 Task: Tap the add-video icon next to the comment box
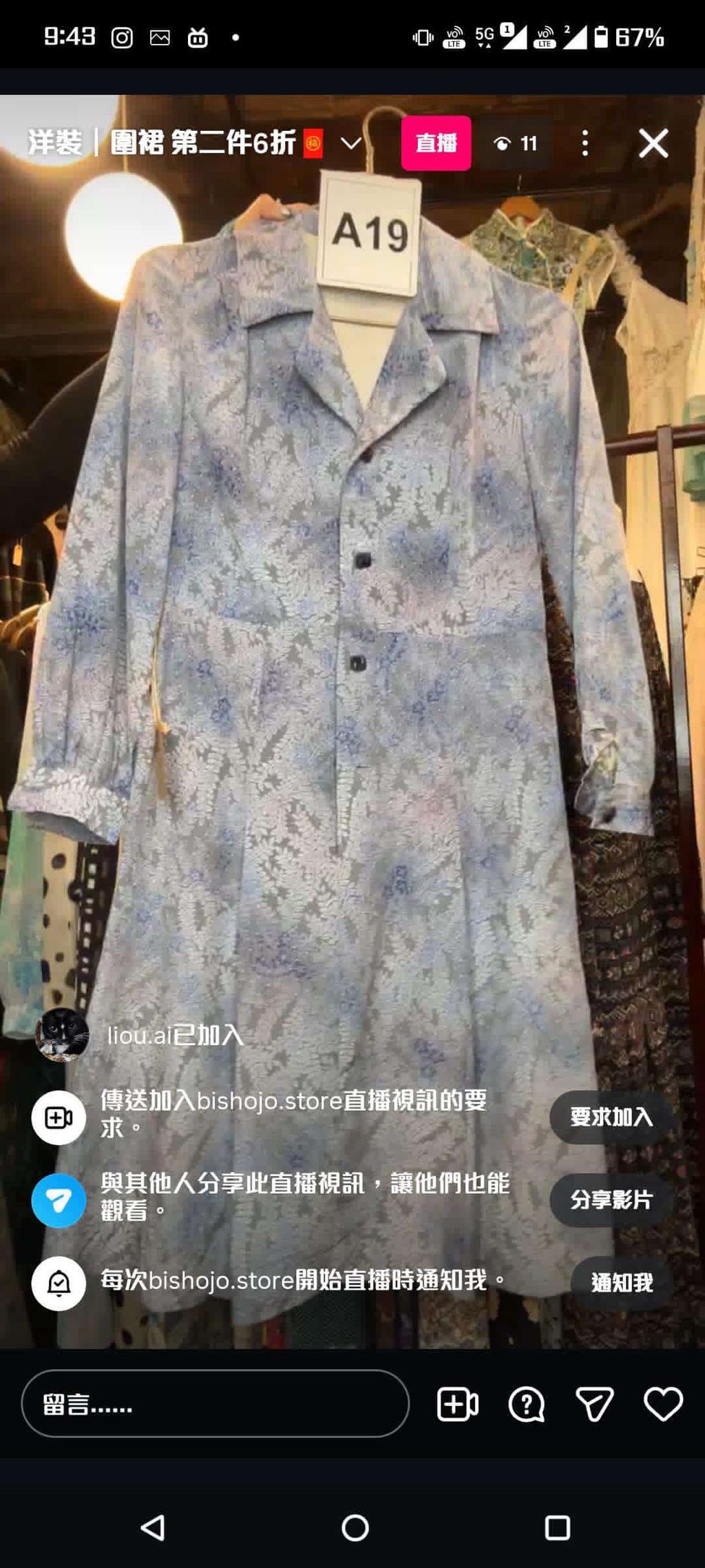(458, 1404)
